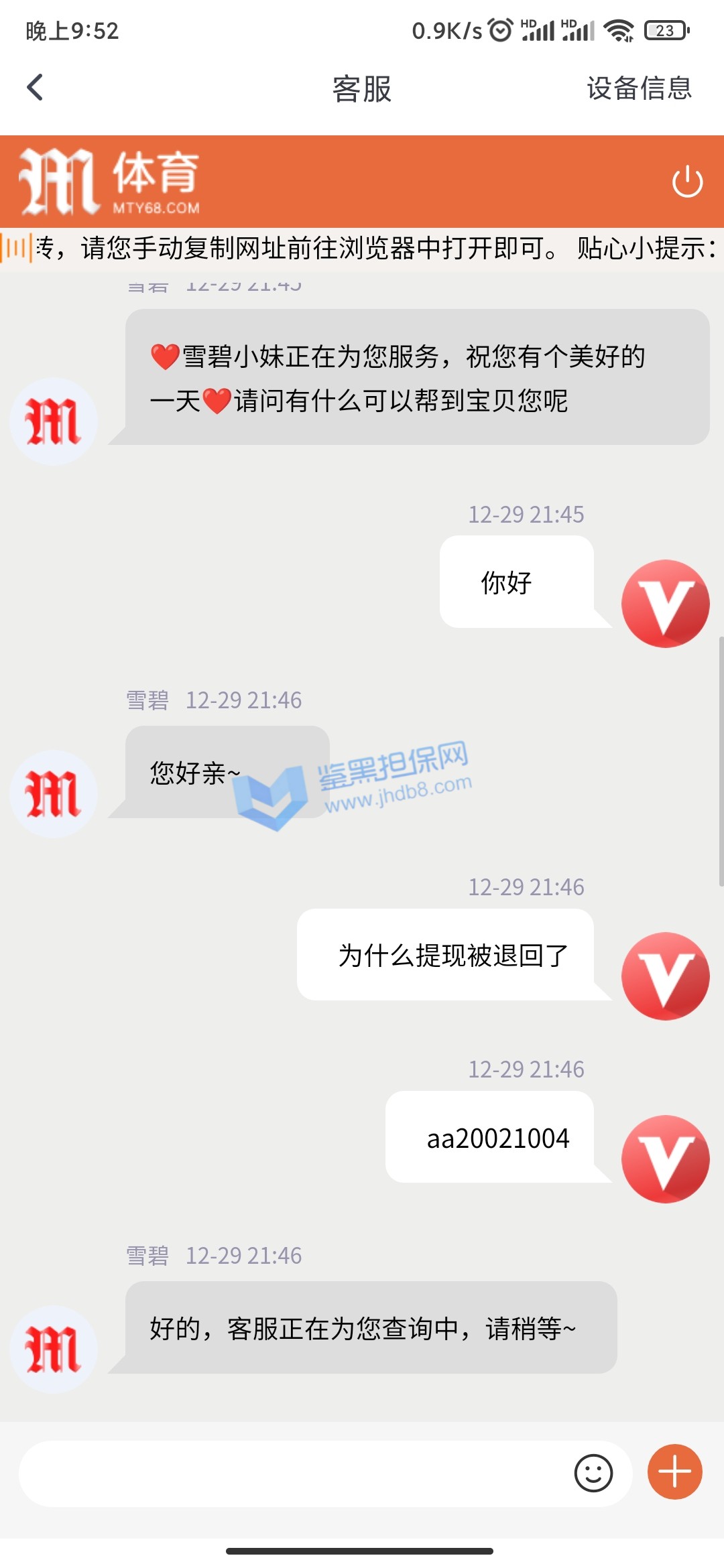The image size is (724, 1568).
Task: Go back using the top-left arrow
Action: pos(35,87)
